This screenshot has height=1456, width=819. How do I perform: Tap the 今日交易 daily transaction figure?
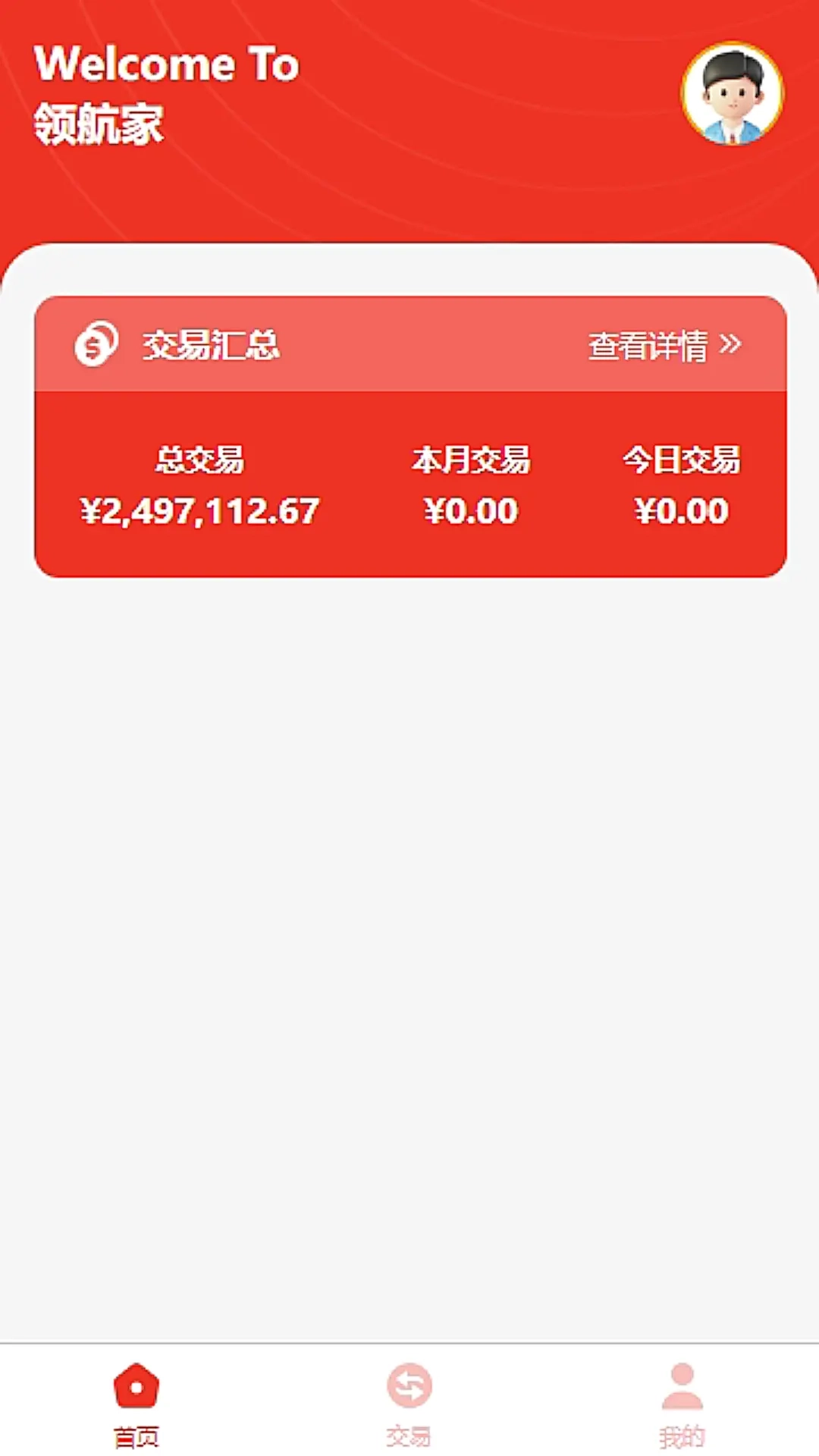pyautogui.click(x=682, y=510)
